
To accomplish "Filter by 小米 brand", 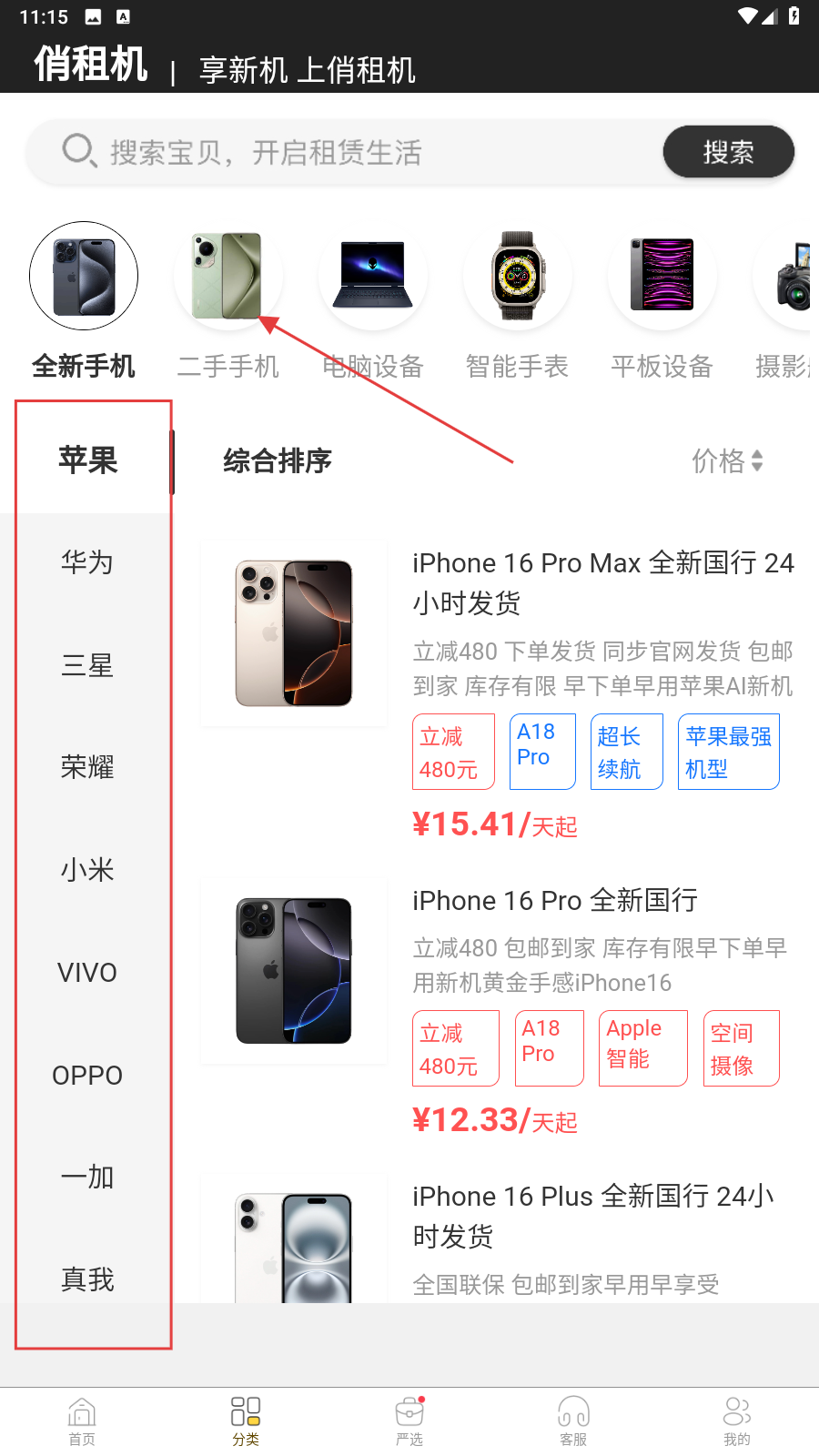I will pyautogui.click(x=87, y=870).
